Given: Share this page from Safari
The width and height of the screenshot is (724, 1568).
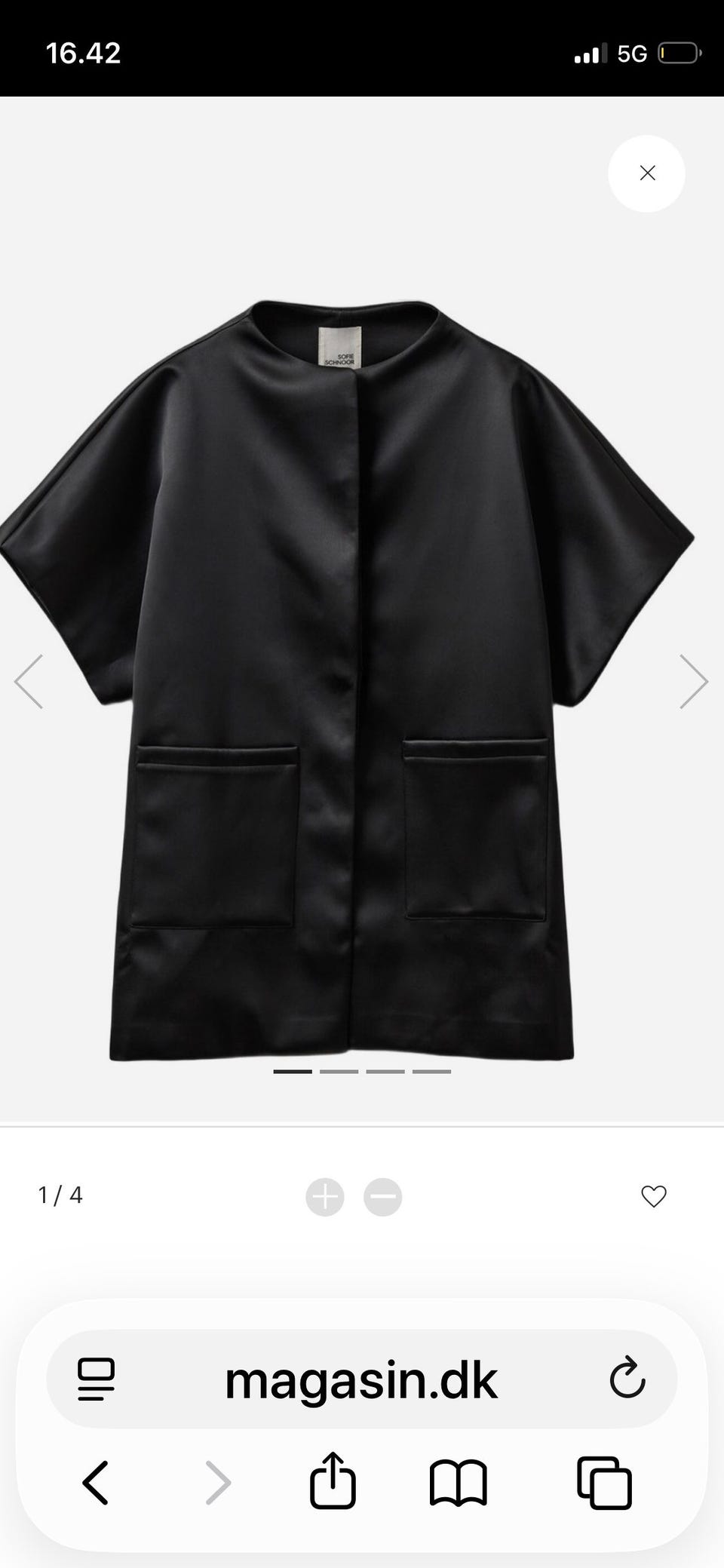Looking at the screenshot, I should click(333, 1481).
